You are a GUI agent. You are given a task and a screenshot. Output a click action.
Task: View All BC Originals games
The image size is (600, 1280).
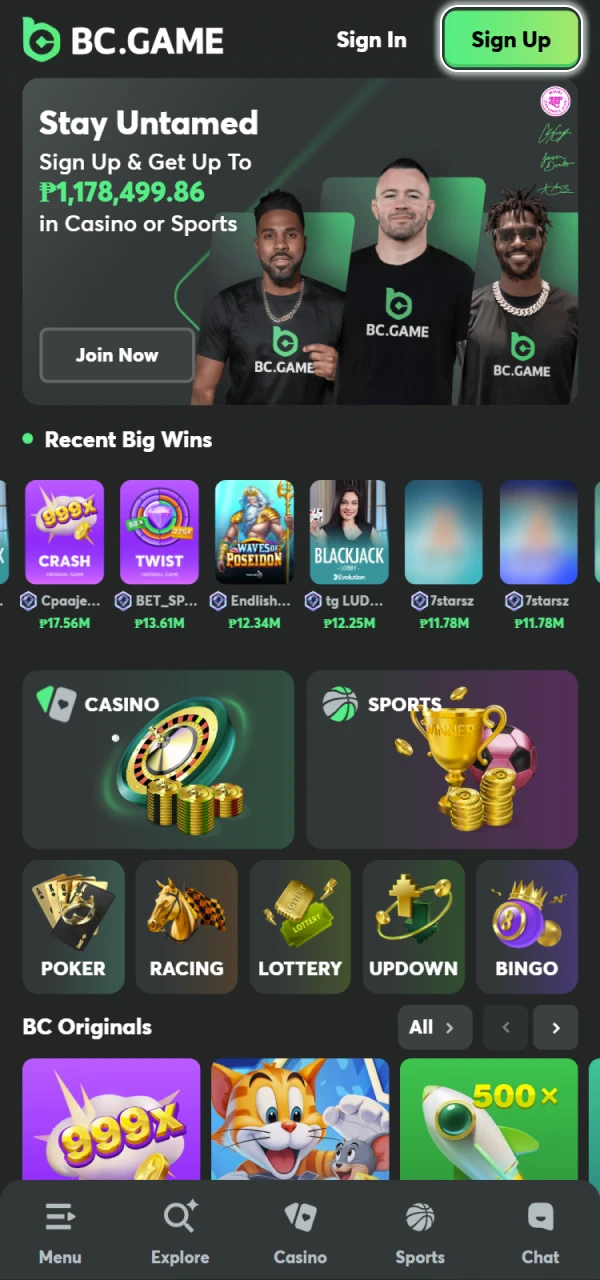tap(433, 1027)
